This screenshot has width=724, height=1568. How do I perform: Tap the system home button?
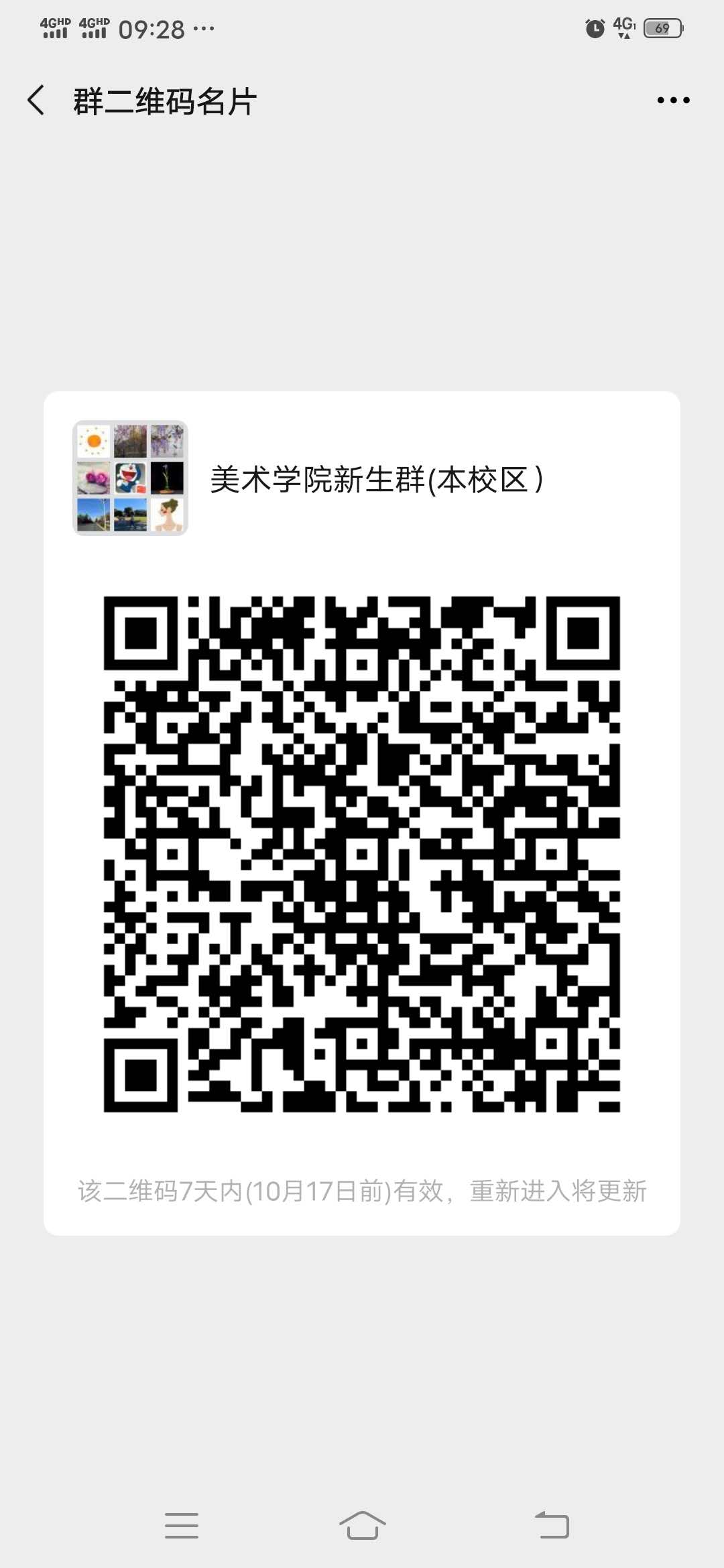362,1525
